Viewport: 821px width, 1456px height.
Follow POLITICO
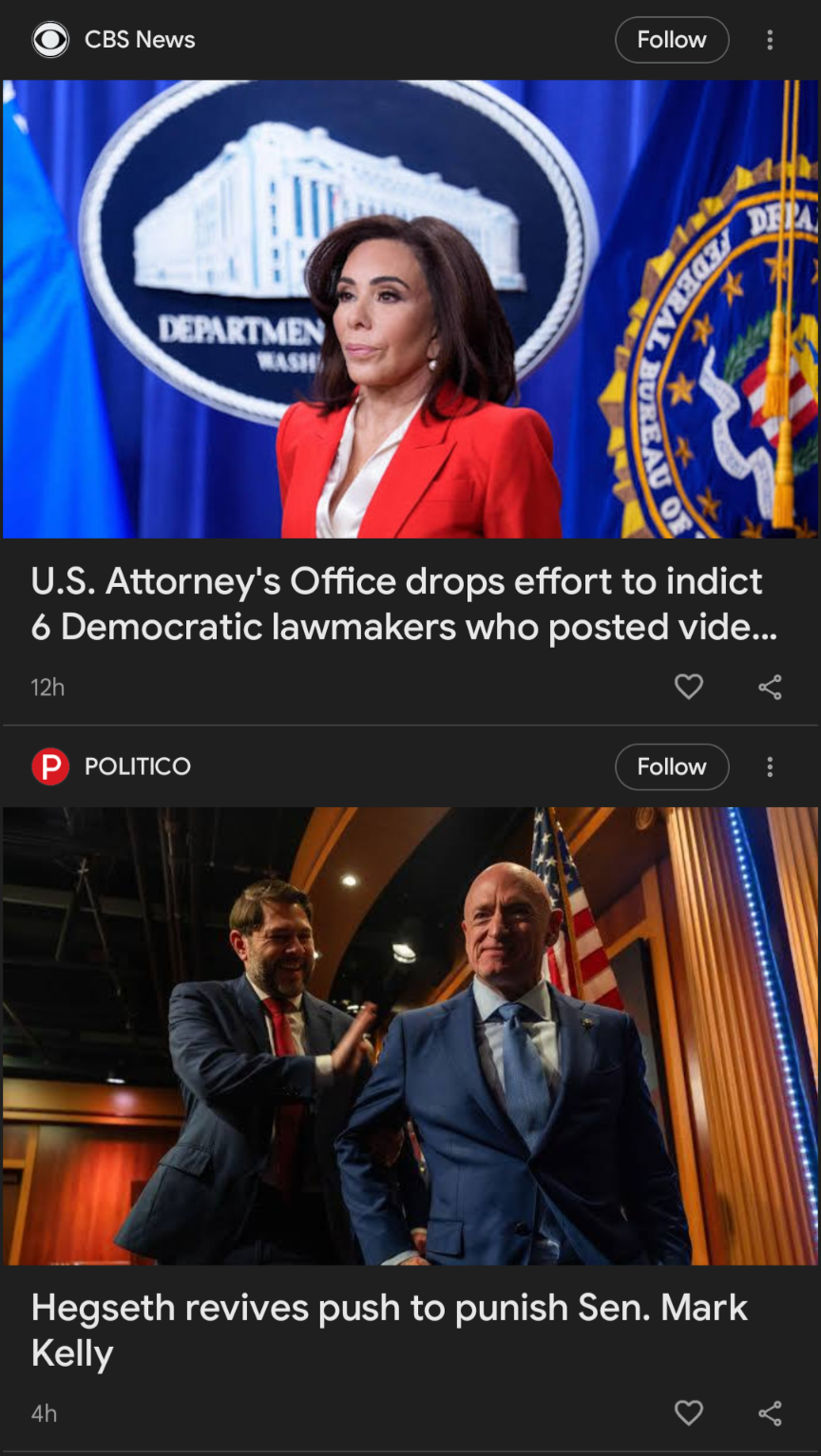point(671,766)
